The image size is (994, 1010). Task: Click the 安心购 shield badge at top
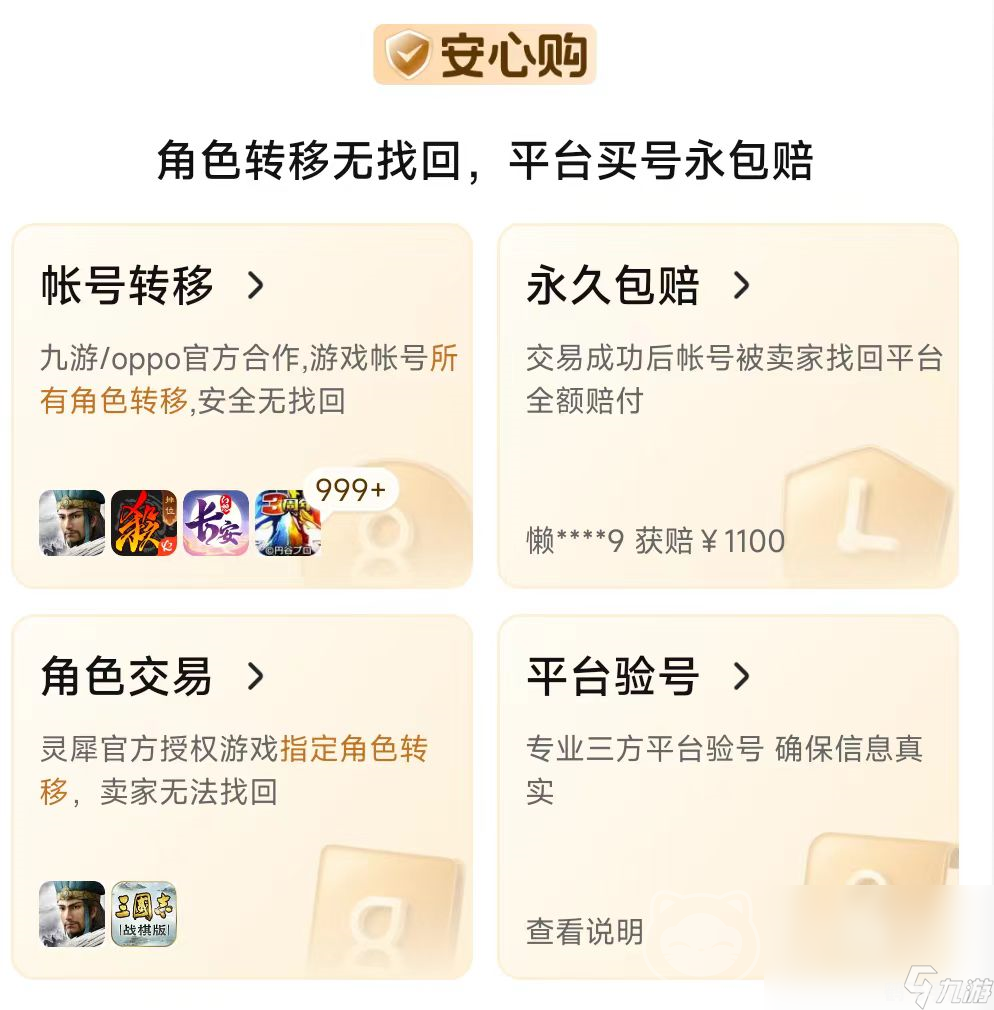tap(483, 55)
